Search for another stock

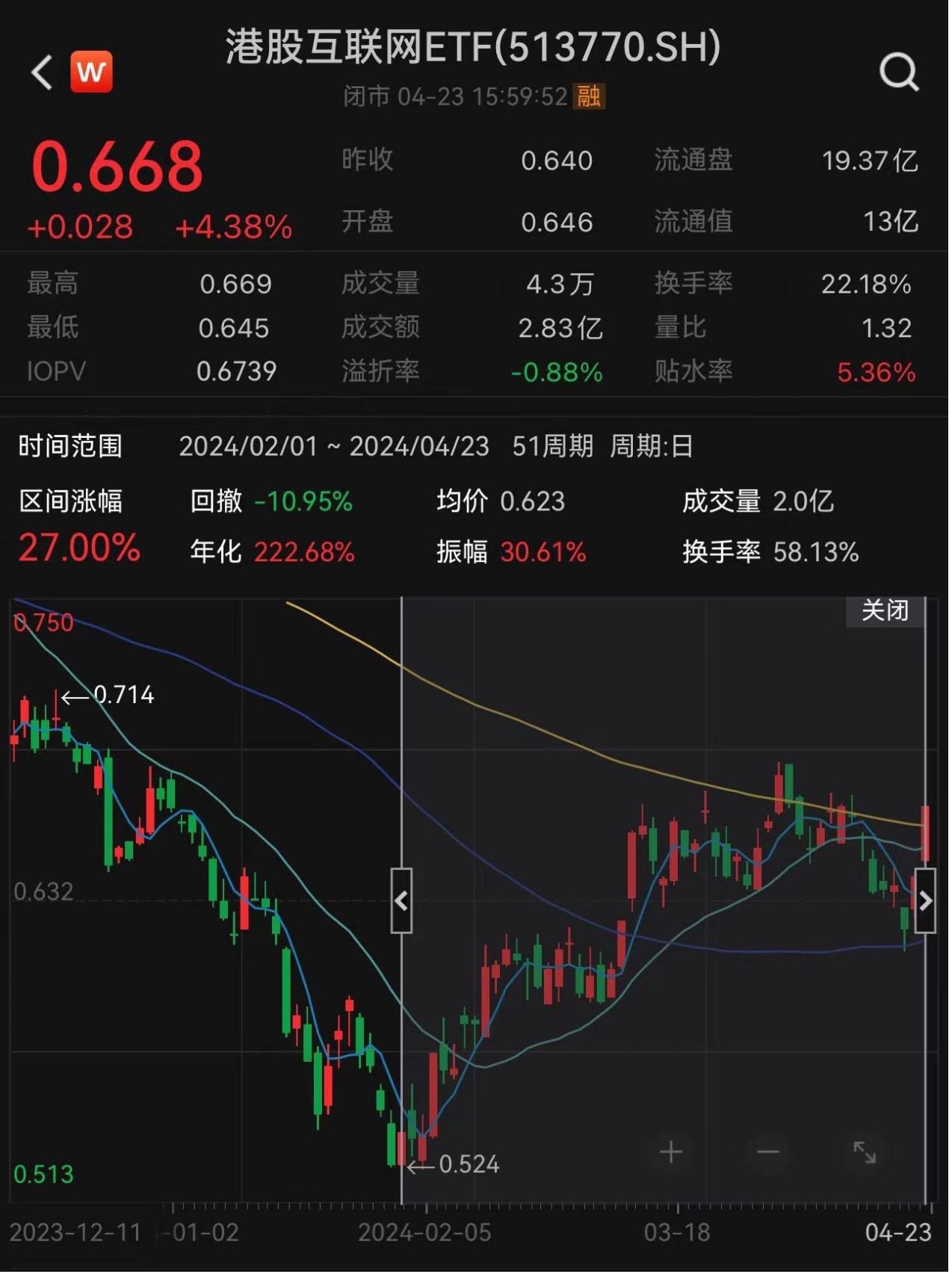(900, 73)
